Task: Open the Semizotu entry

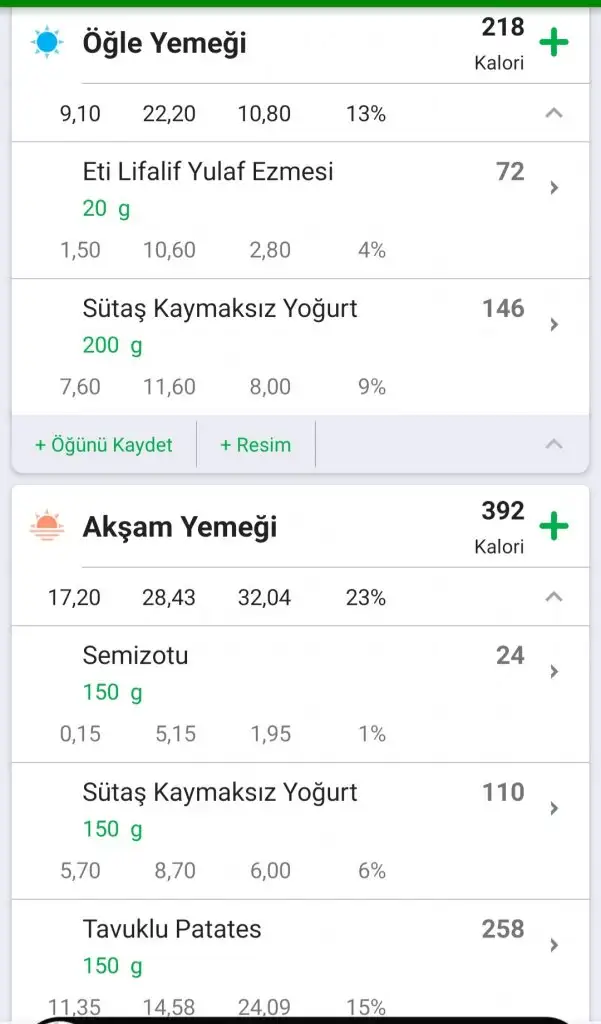Action: [300, 693]
